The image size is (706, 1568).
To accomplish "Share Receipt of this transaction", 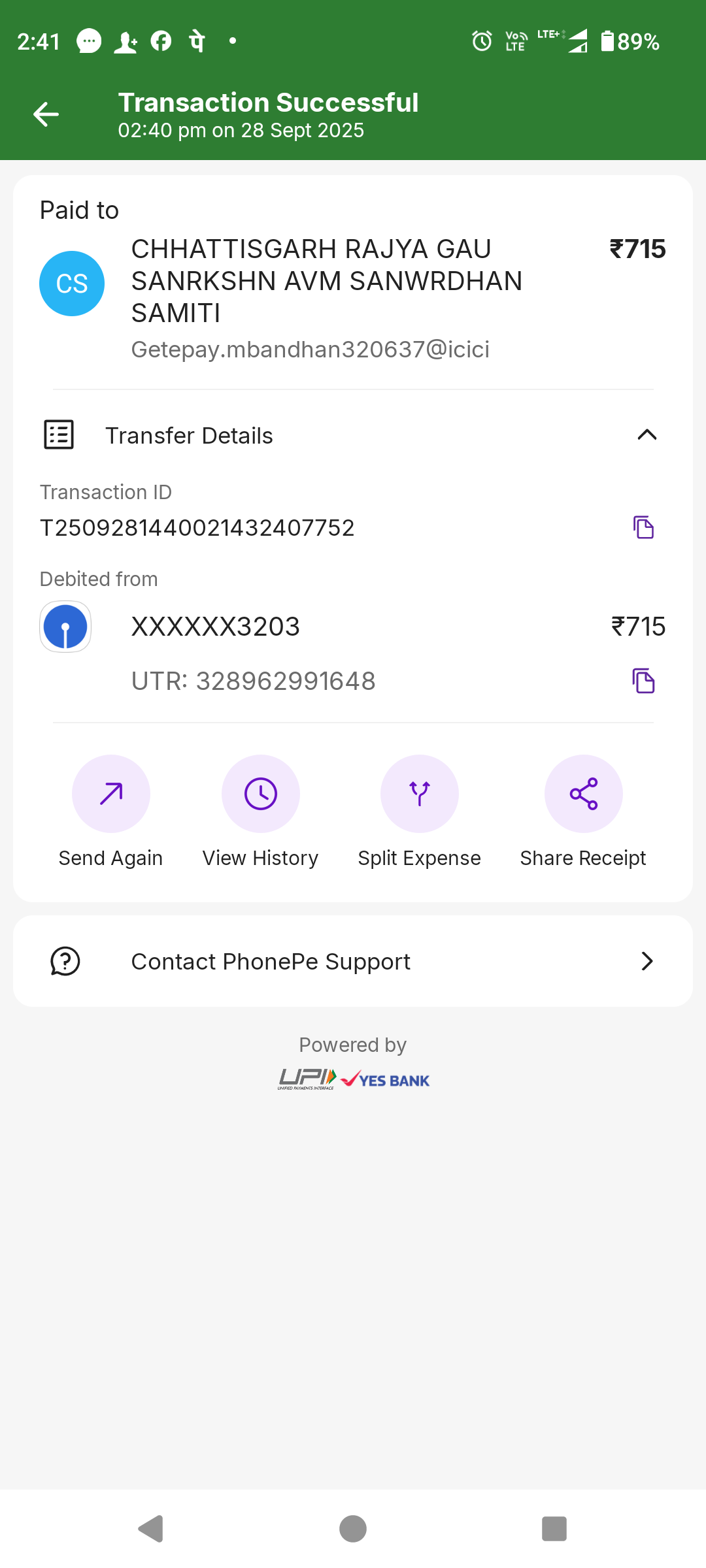I will tap(583, 794).
